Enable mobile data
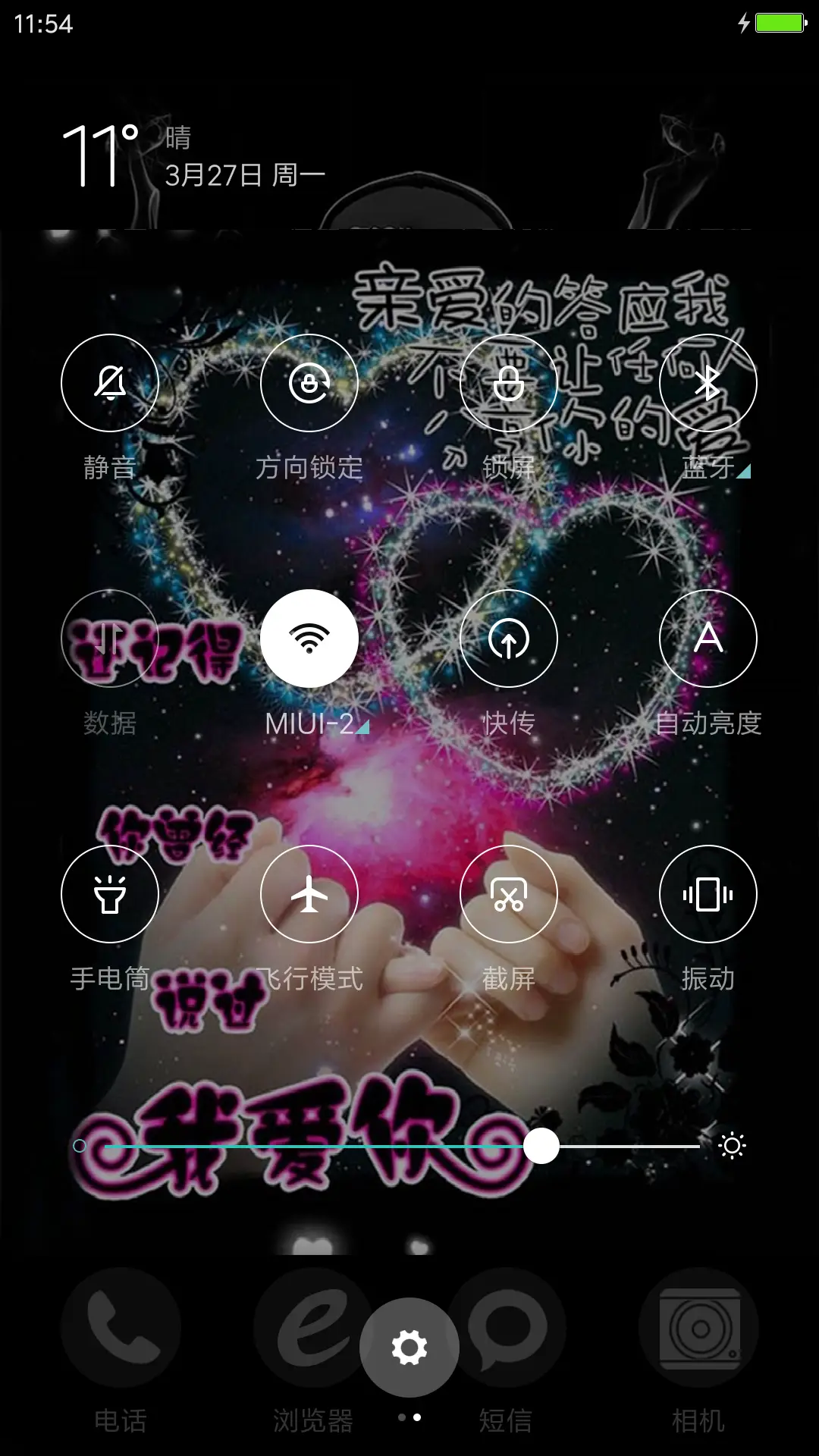Image resolution: width=819 pixels, height=1456 pixels. click(110, 639)
